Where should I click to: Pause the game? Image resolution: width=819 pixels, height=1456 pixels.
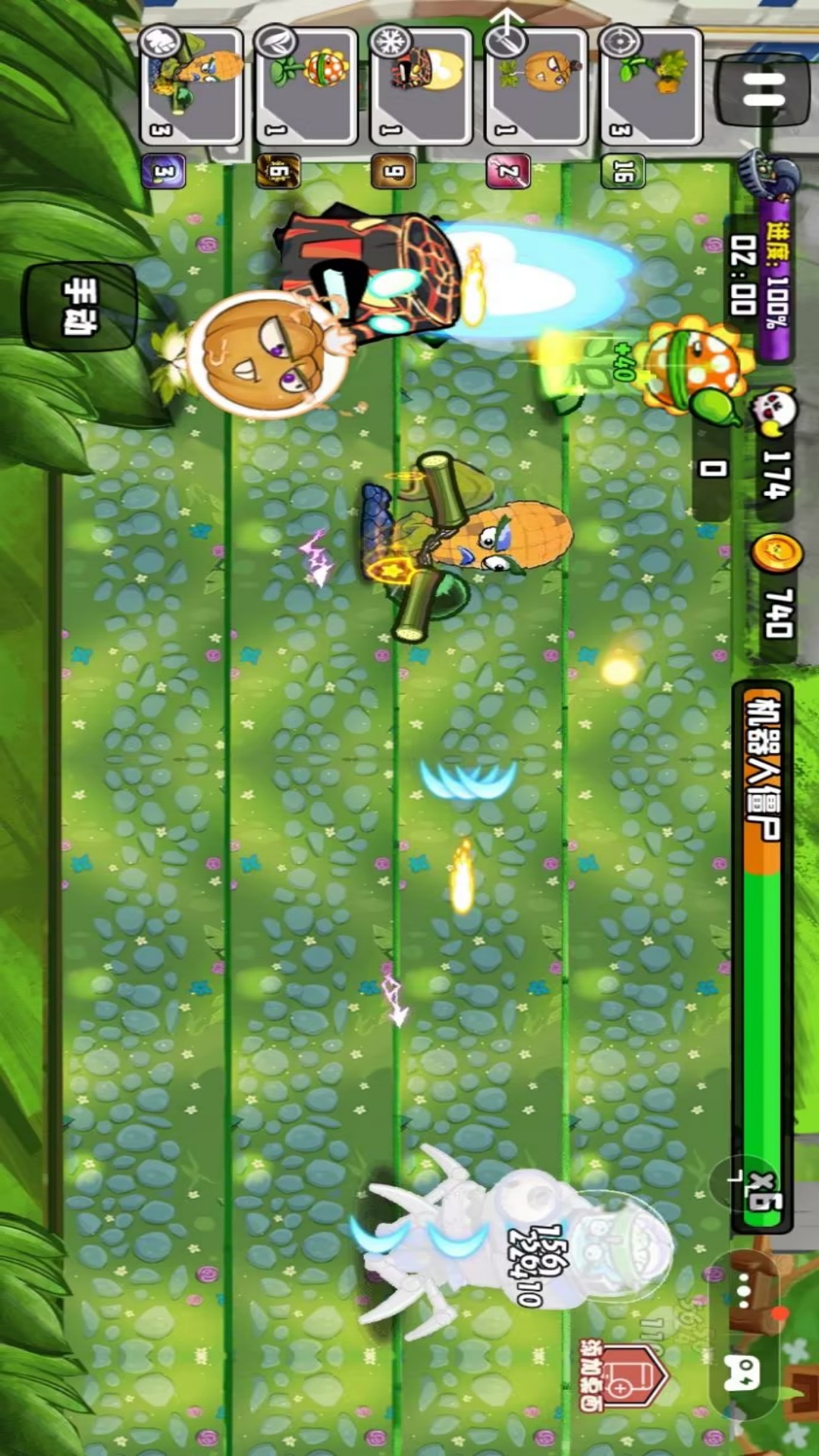(x=763, y=89)
